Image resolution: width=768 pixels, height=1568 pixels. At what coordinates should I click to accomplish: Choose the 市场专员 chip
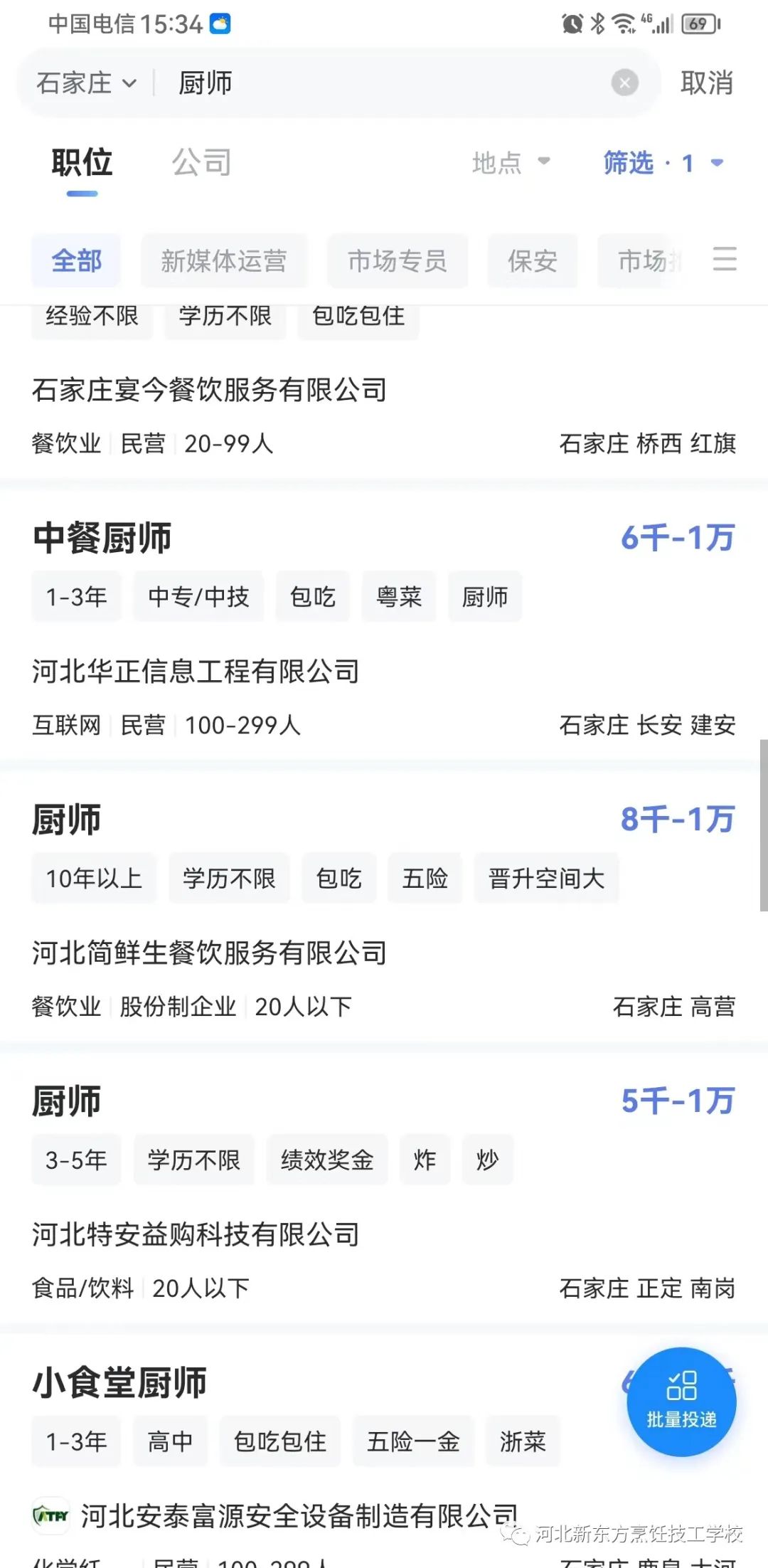tap(397, 260)
